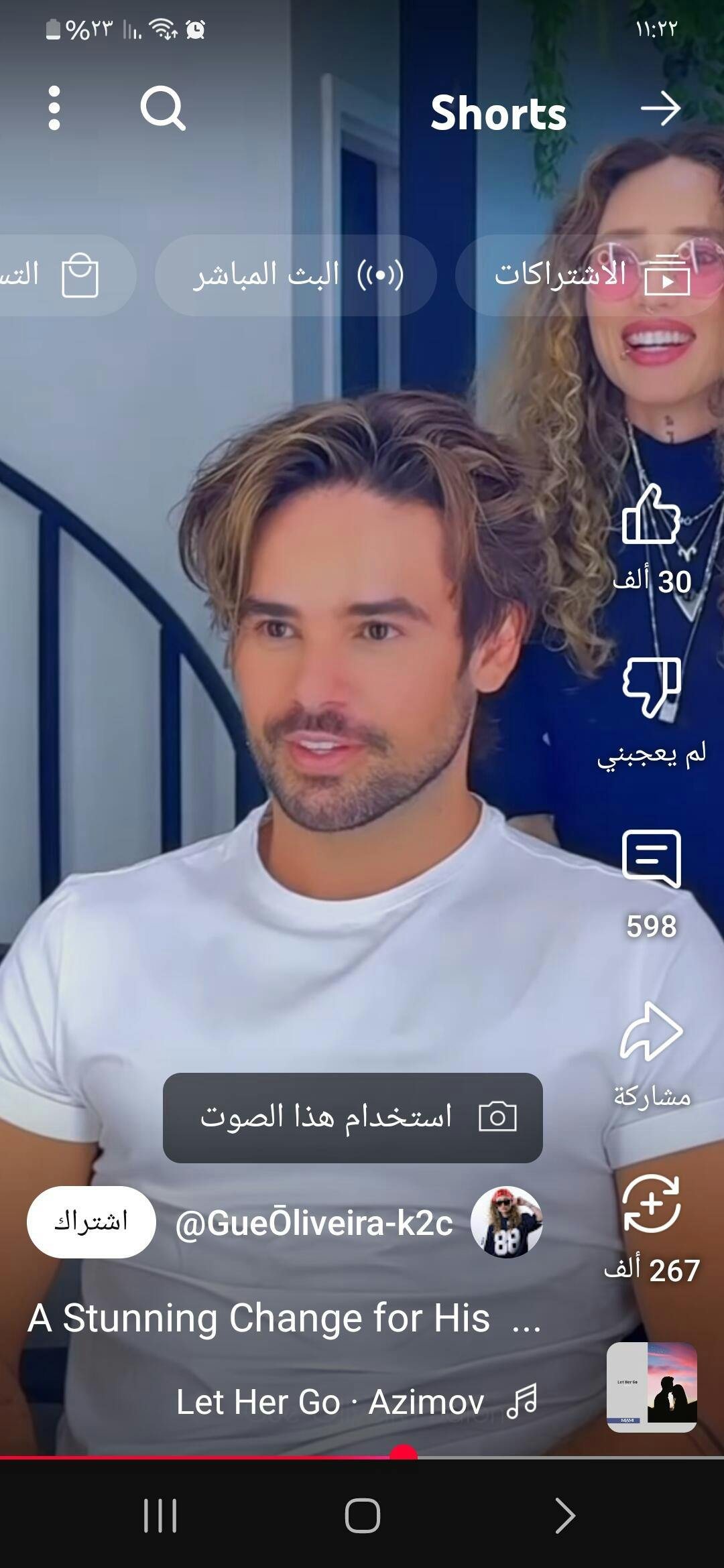Select the البث المباشر chip

pyautogui.click(x=296, y=275)
